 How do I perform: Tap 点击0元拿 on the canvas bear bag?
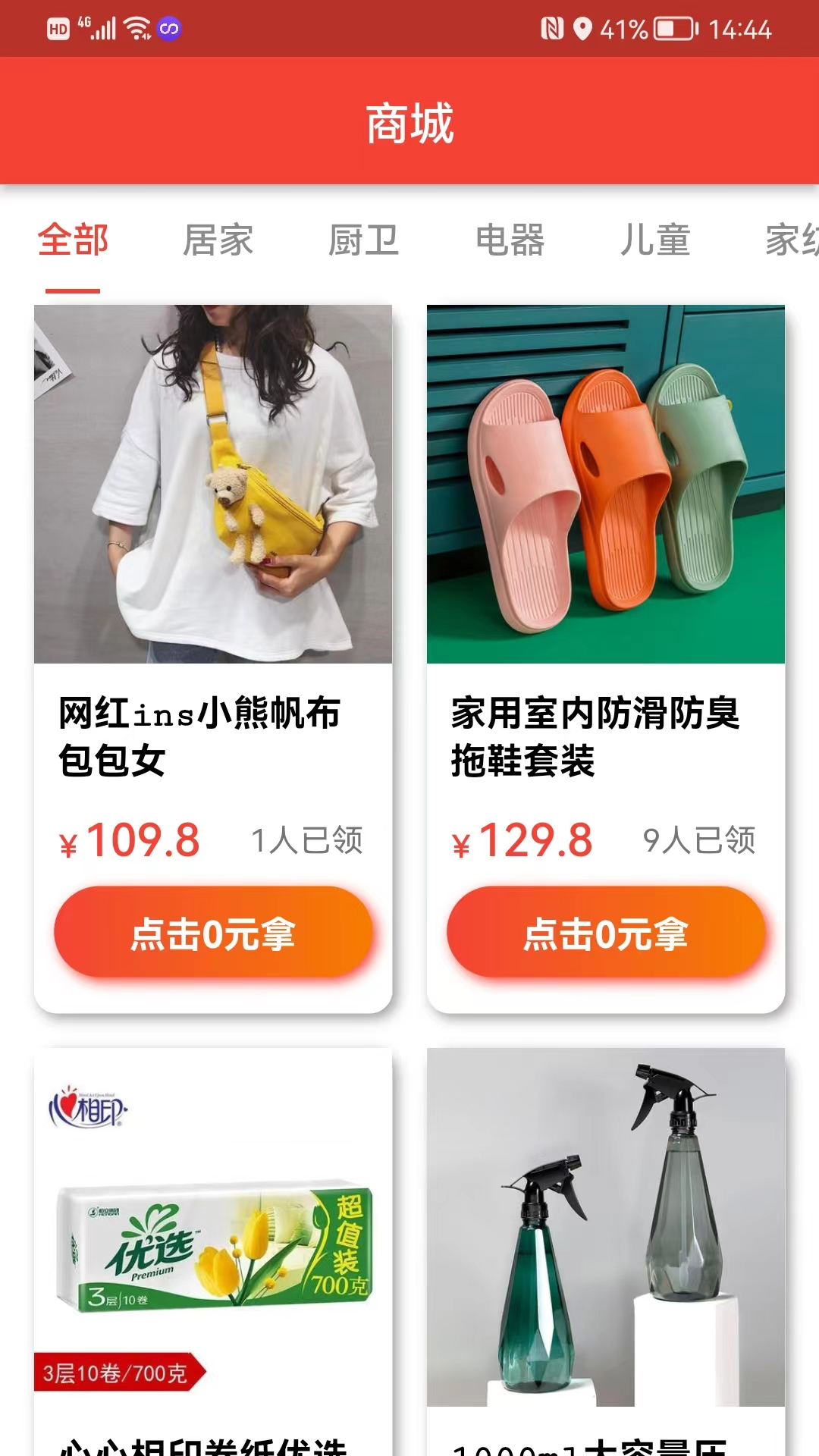(x=213, y=933)
